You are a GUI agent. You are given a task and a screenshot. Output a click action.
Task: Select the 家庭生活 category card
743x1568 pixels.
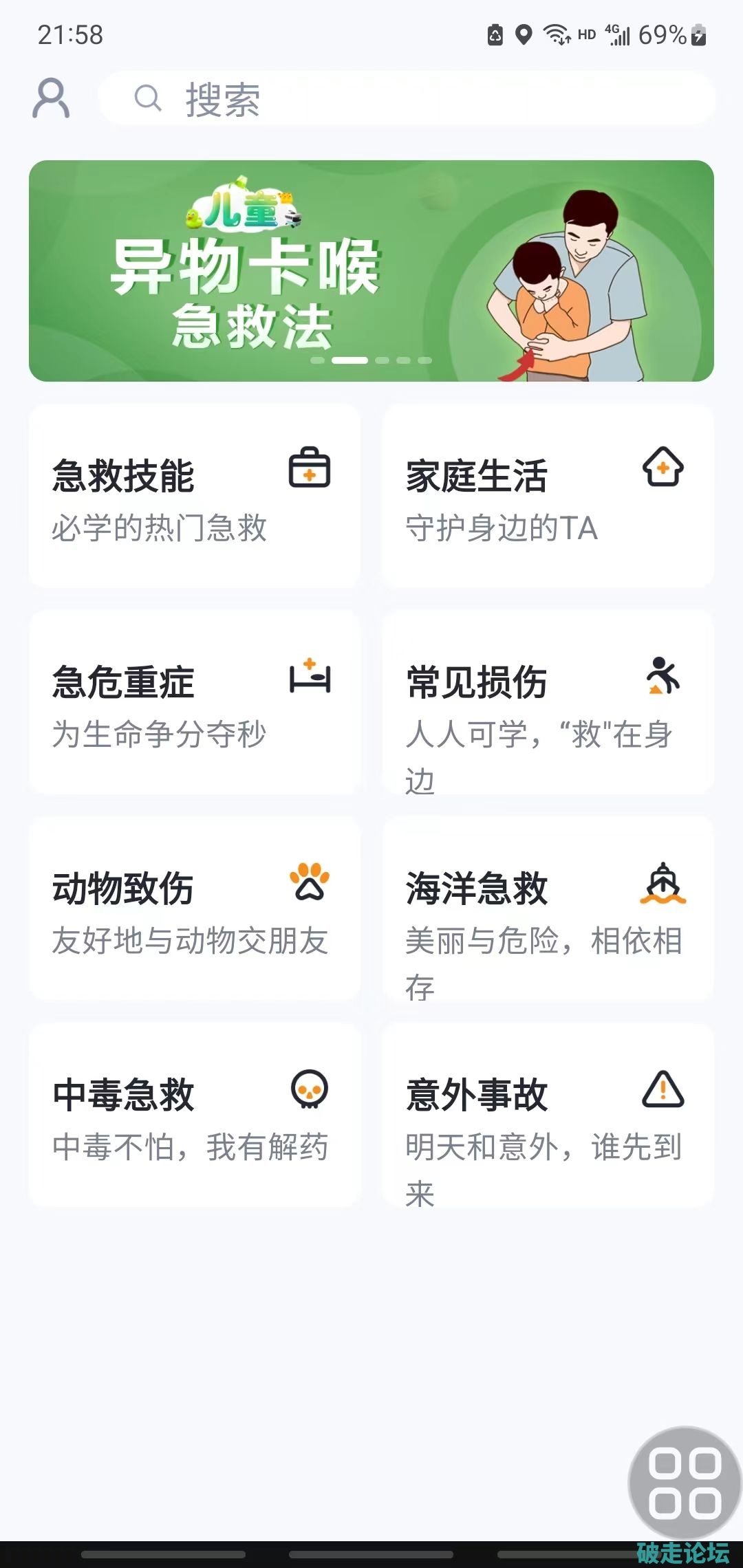point(548,496)
